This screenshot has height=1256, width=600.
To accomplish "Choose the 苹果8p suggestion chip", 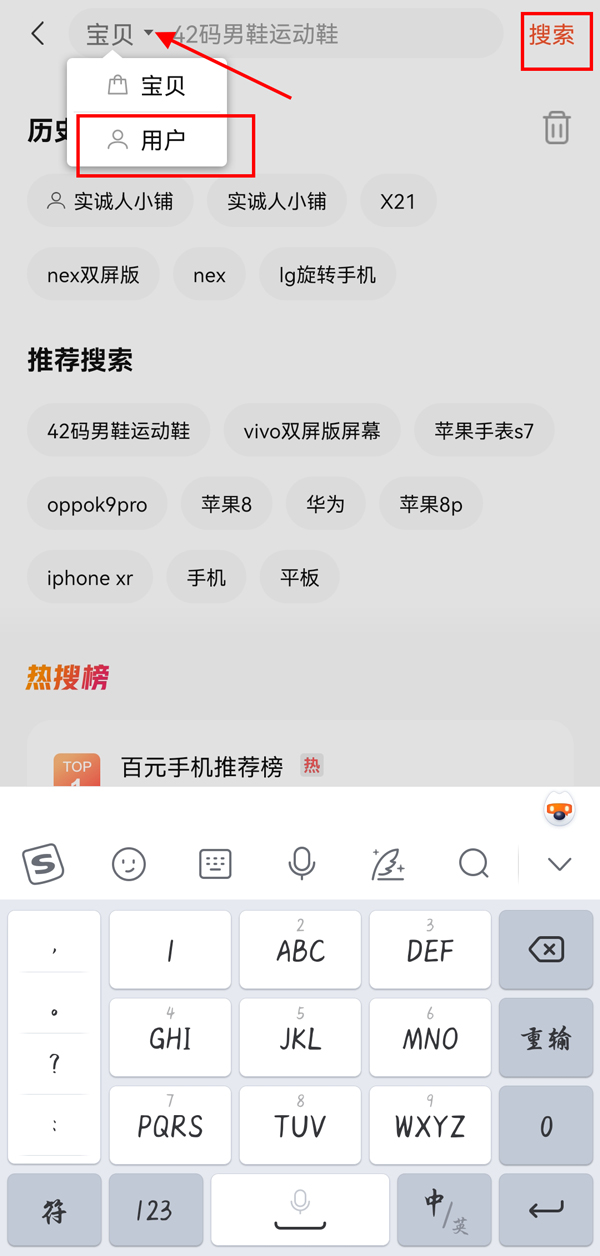I will point(431,505).
